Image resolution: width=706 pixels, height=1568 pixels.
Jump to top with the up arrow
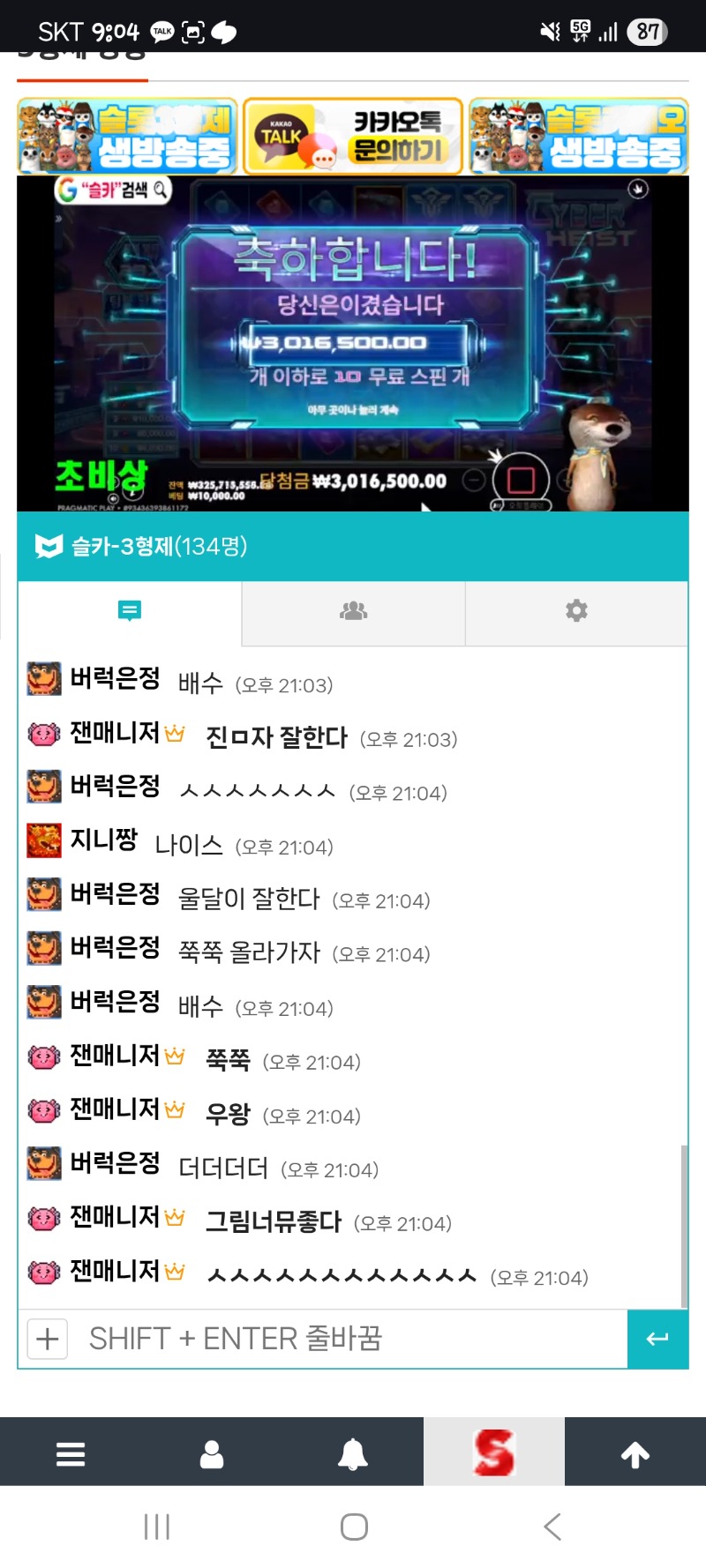click(x=635, y=1453)
